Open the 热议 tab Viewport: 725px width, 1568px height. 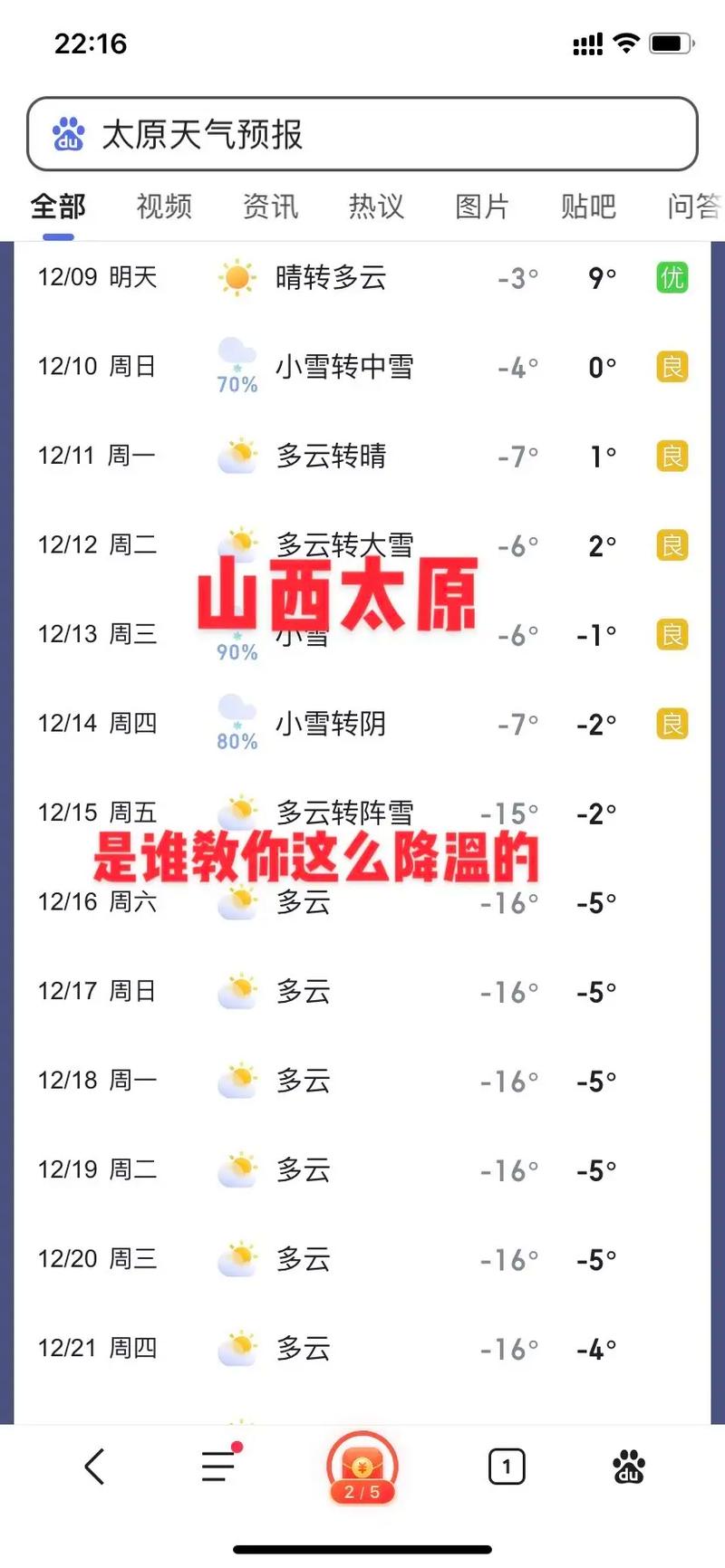point(375,207)
